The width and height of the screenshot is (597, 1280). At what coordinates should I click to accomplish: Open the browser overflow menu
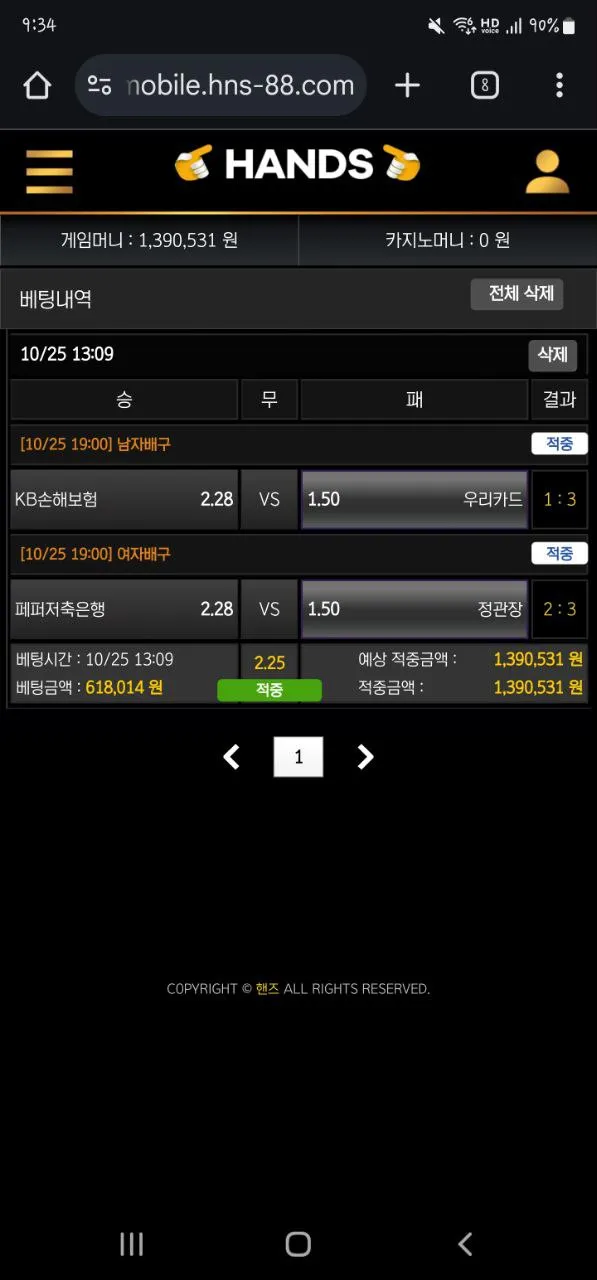559,86
